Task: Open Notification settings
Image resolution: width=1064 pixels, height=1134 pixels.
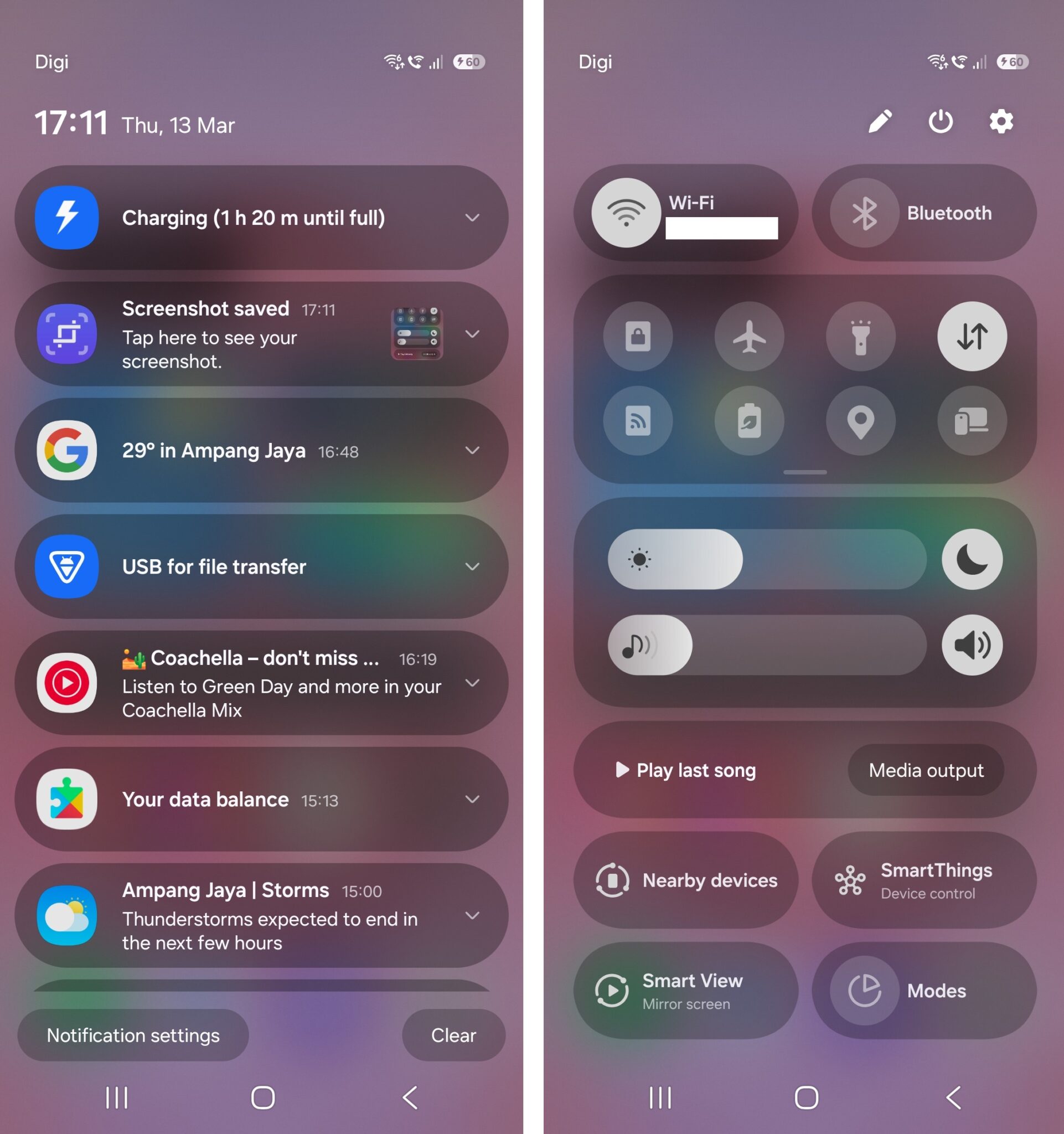Action: (x=133, y=1035)
